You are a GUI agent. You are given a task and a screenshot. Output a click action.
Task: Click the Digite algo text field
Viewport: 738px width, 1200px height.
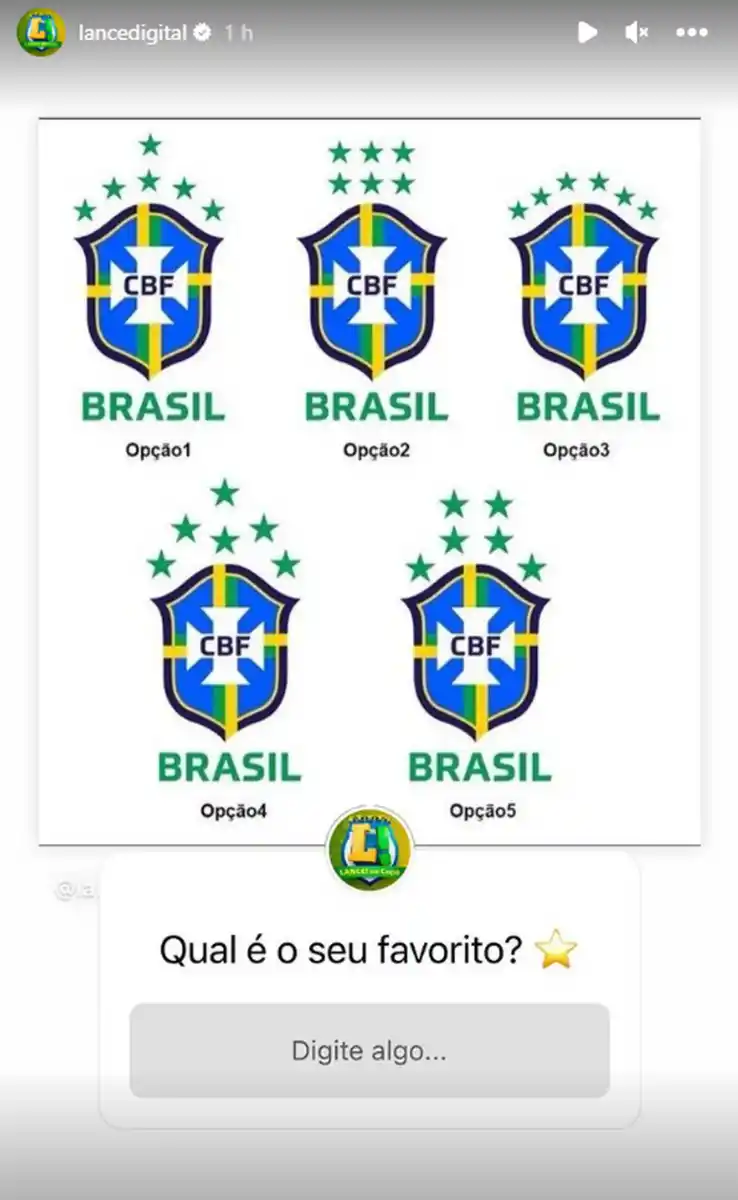(369, 1050)
